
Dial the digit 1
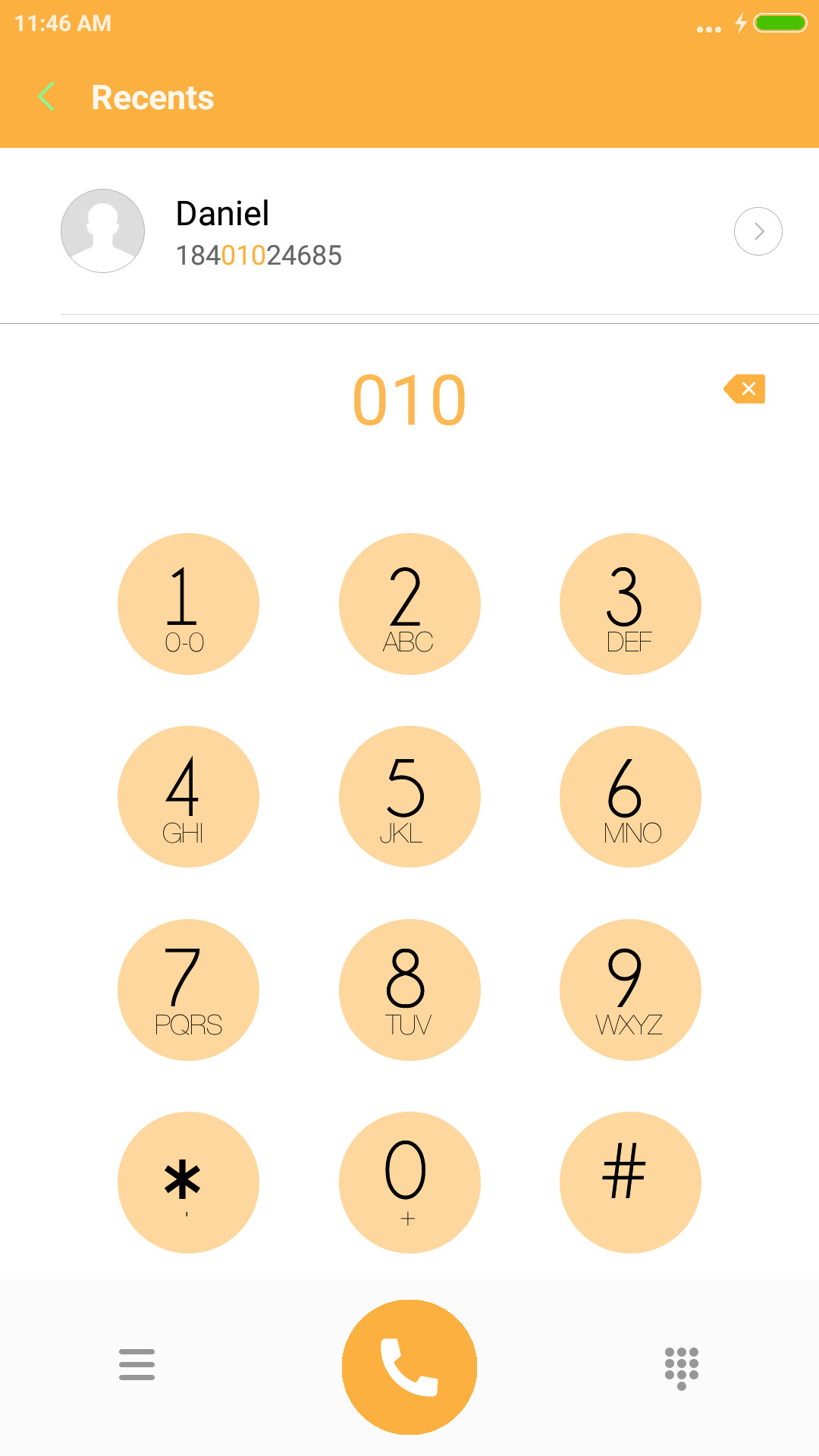(x=188, y=604)
